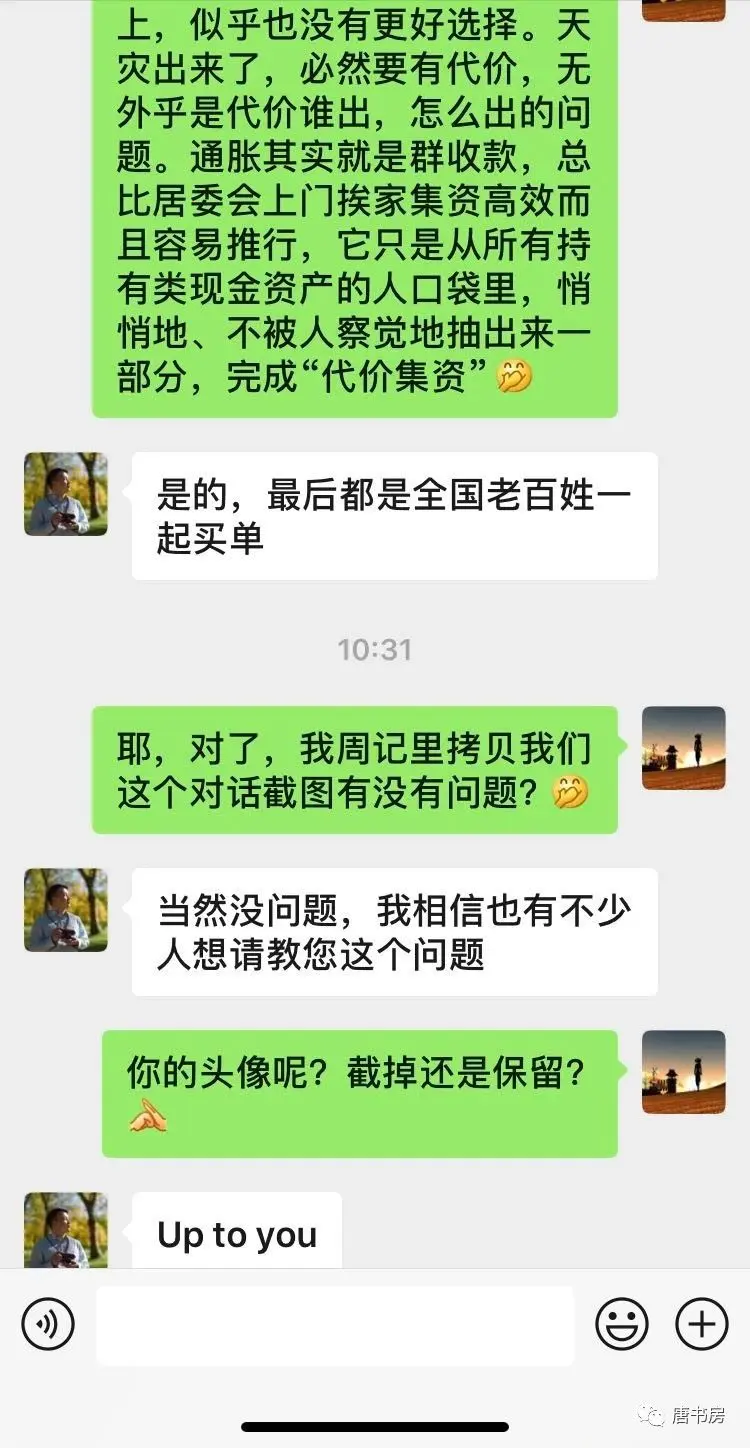Tap my avatar next to '你的头像呢' message
Screen dimensions: 750x1448
pyautogui.click(x=684, y=1072)
